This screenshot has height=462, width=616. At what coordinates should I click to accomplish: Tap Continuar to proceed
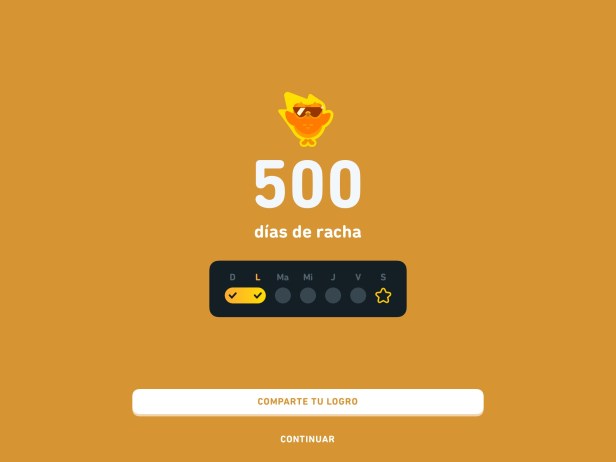pos(307,439)
